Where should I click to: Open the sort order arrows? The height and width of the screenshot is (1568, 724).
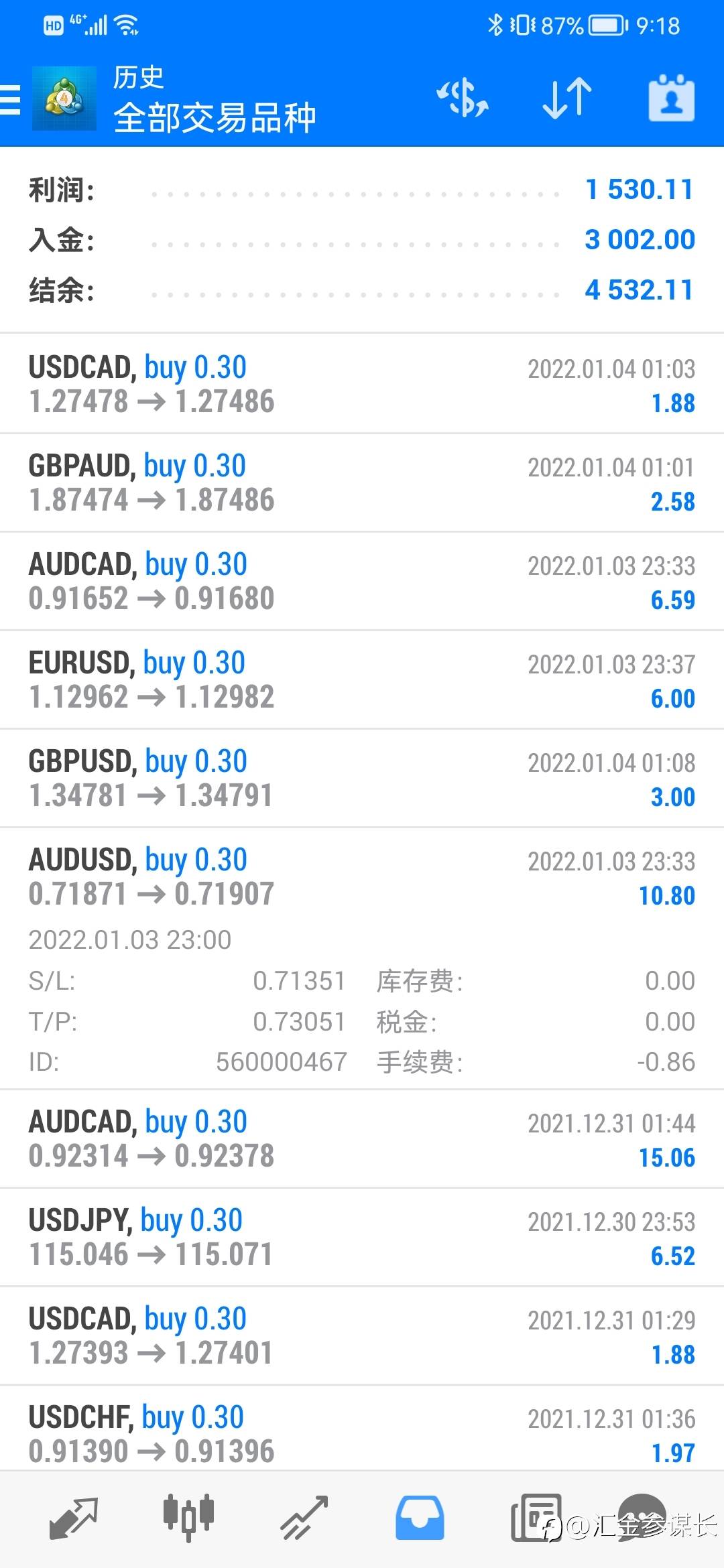pos(566,98)
